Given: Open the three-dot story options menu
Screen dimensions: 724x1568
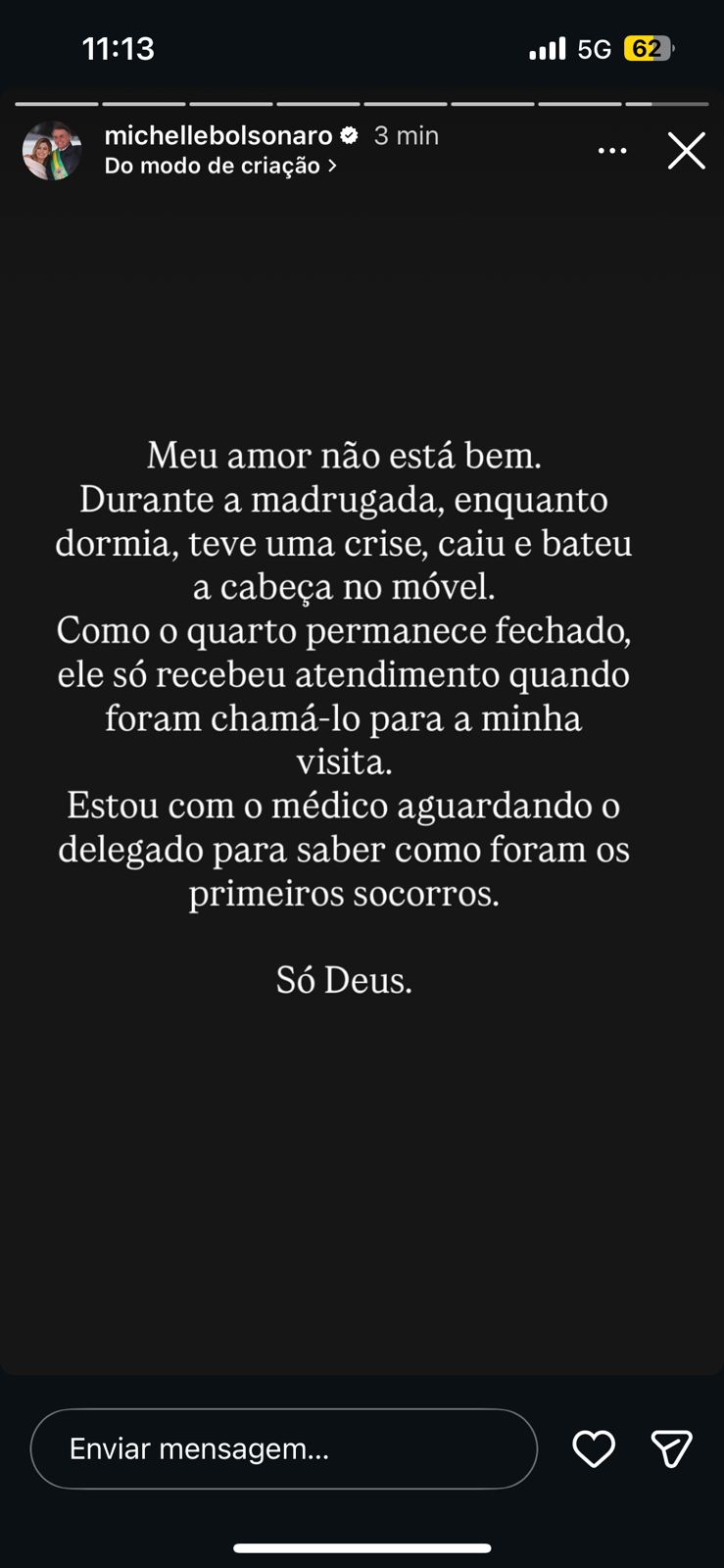Looking at the screenshot, I should click(612, 151).
